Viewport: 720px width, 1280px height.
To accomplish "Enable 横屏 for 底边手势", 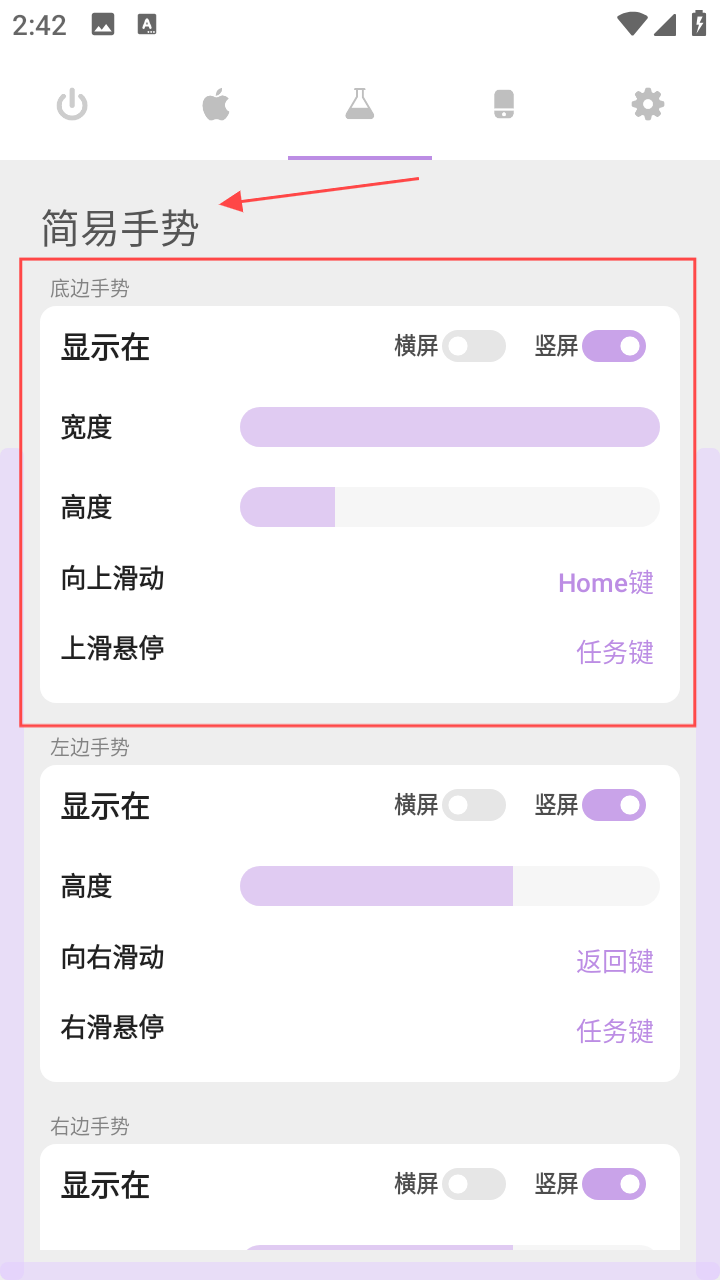I will (x=473, y=347).
